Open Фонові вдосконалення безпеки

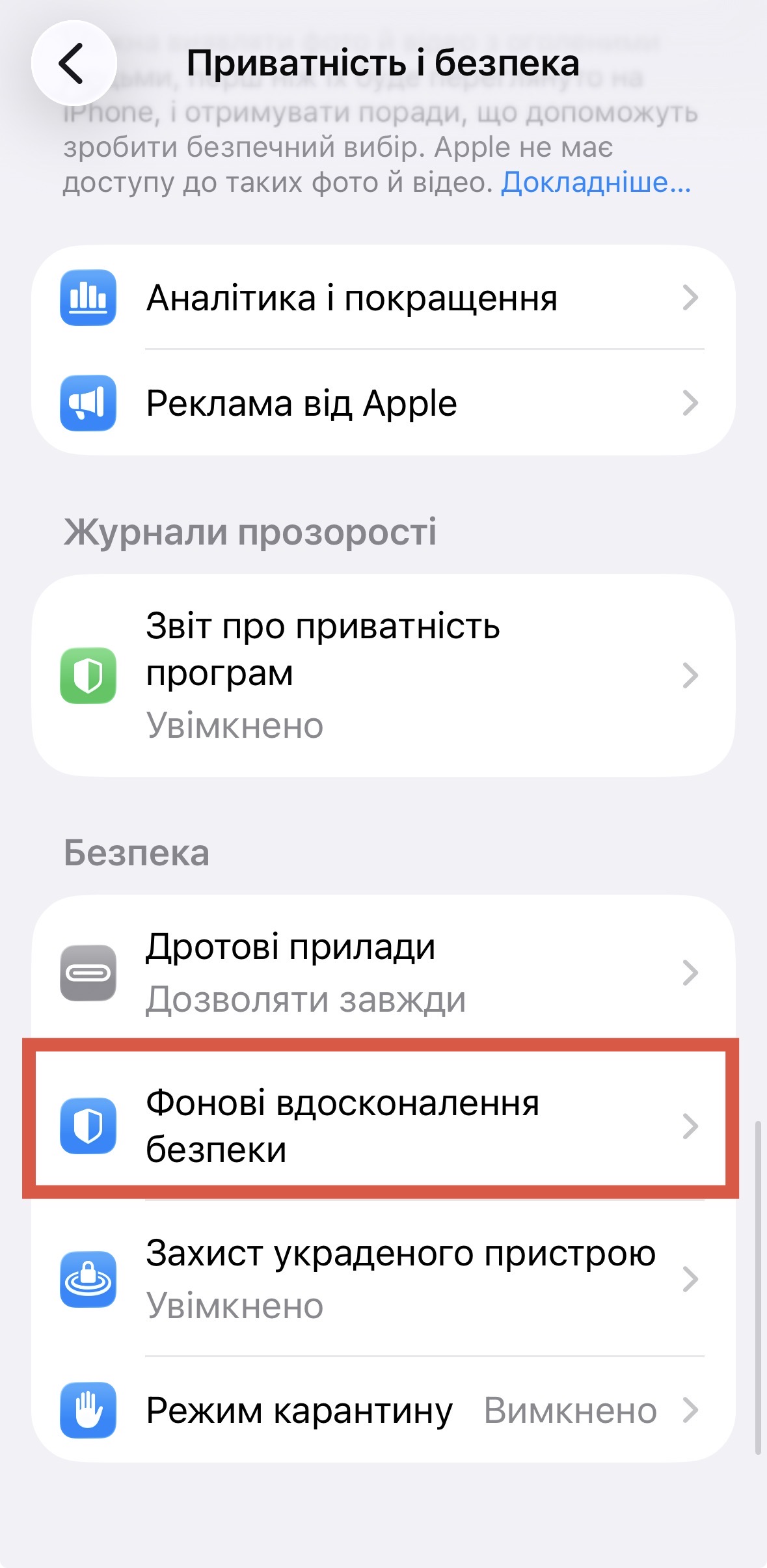pos(383,1126)
